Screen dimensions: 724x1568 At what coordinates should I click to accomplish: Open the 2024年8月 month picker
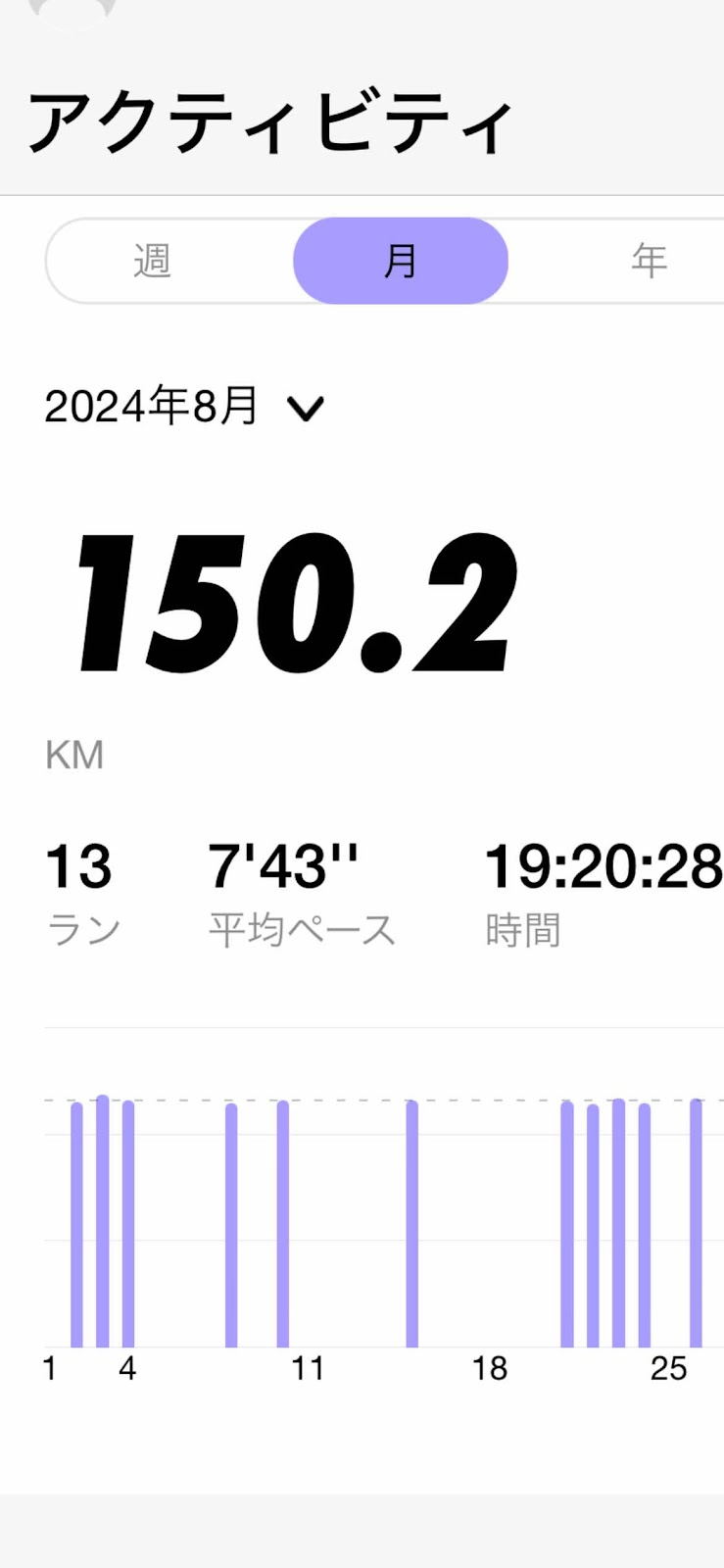(184, 407)
